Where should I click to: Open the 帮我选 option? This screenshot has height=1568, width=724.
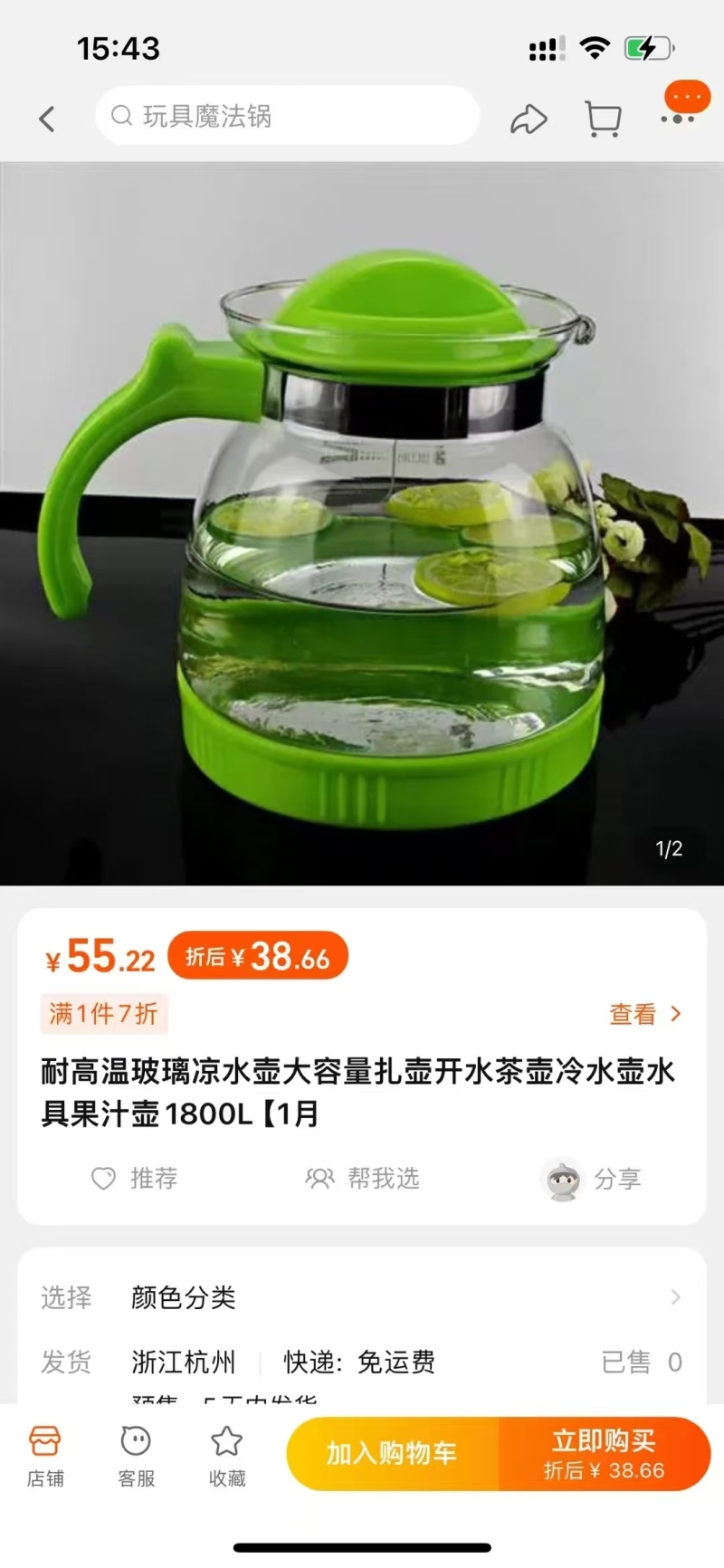(363, 1178)
